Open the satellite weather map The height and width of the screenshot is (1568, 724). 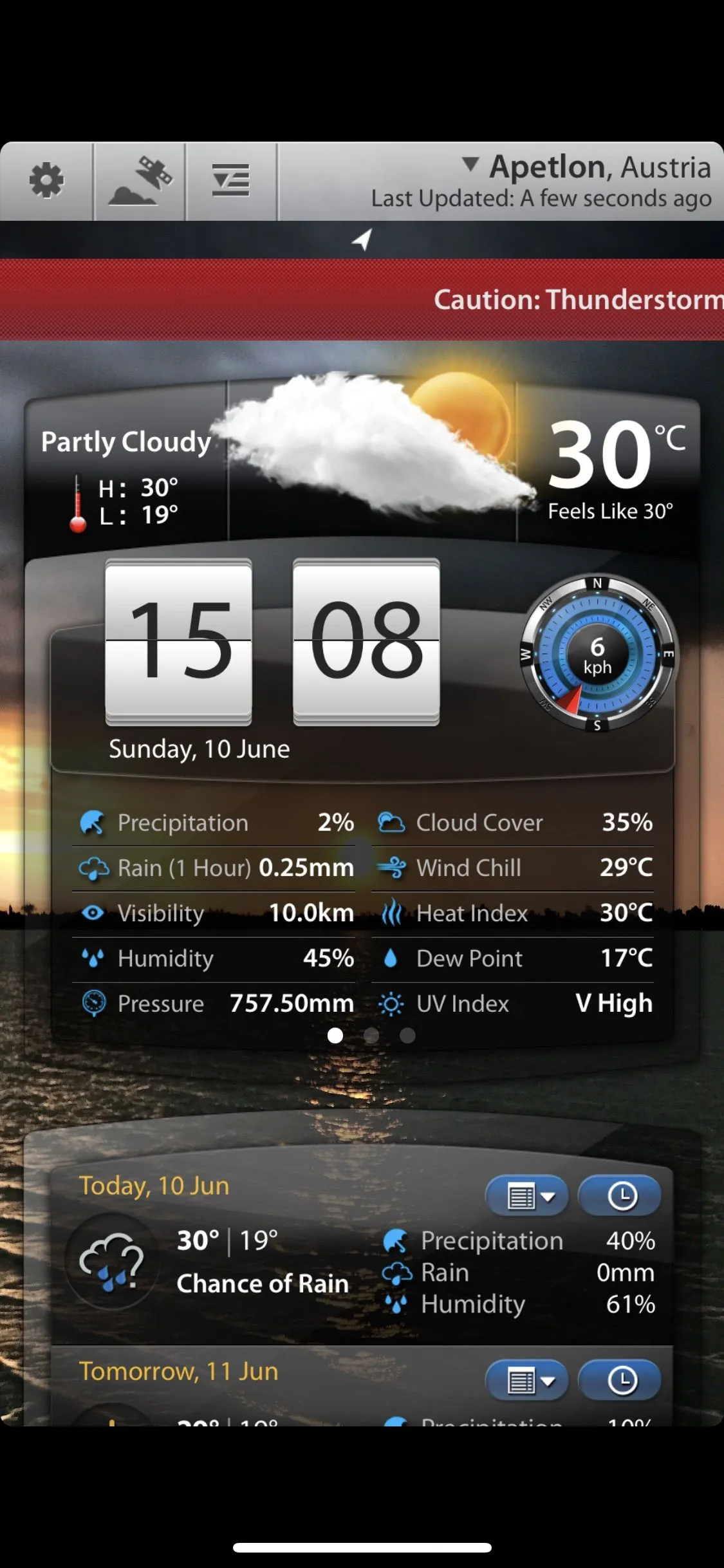tap(140, 181)
